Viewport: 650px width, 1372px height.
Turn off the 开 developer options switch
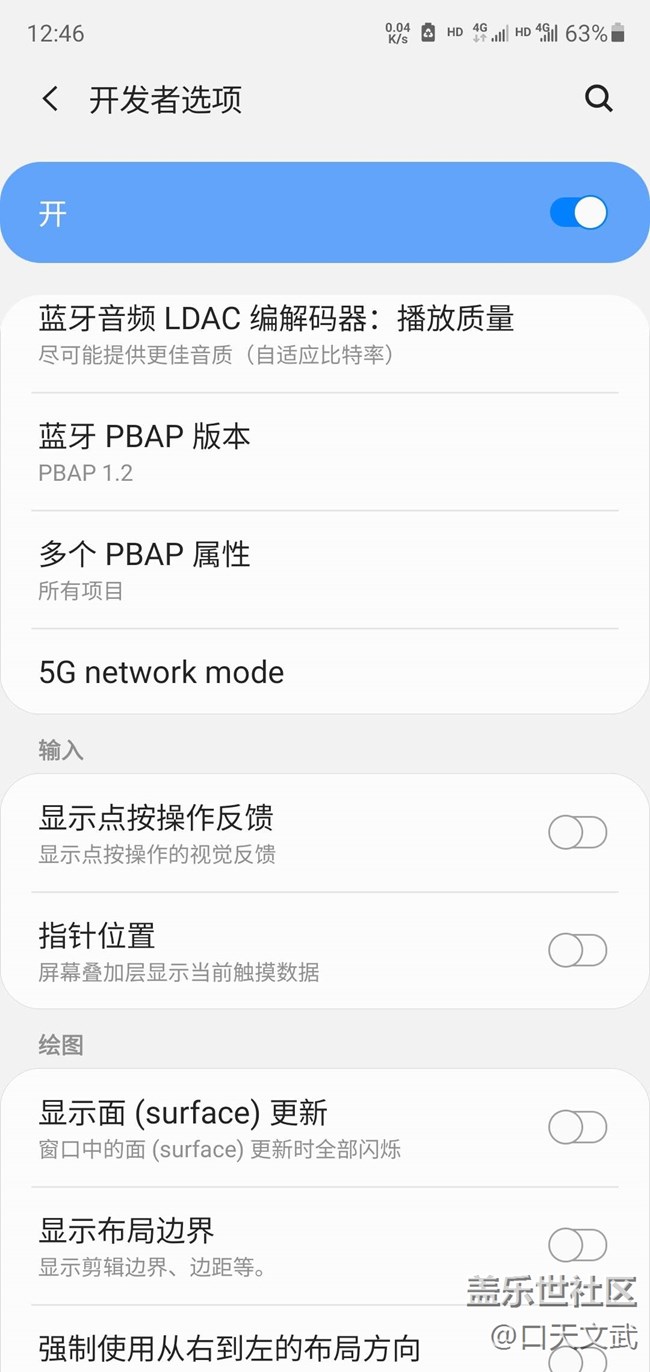coord(578,213)
